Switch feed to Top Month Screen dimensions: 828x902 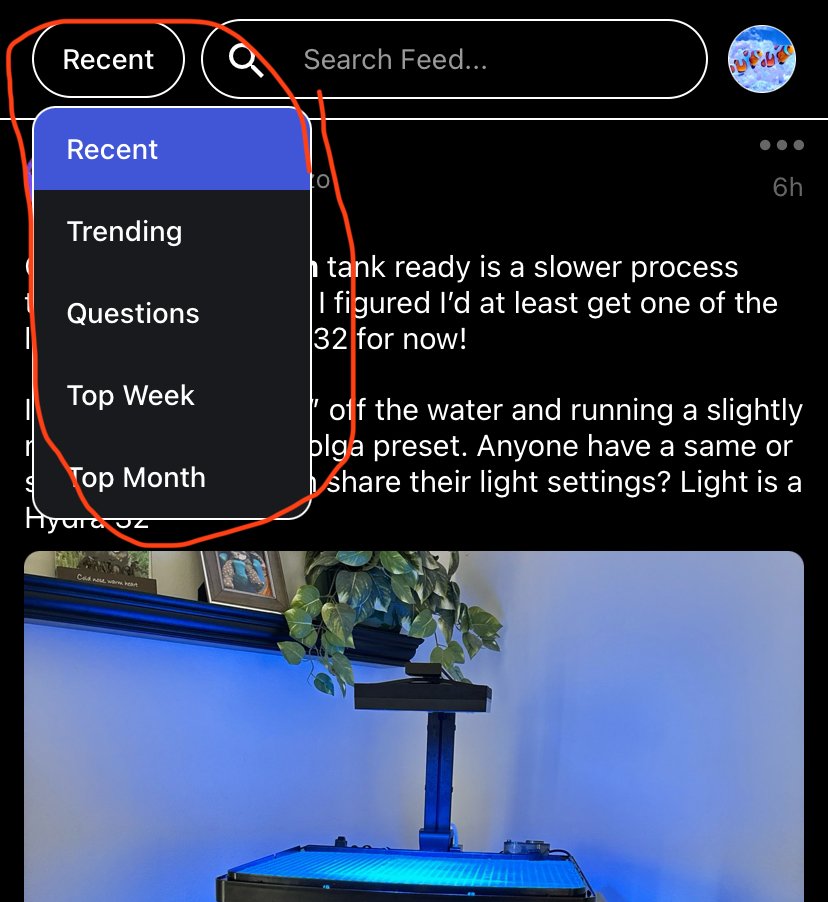(171, 478)
